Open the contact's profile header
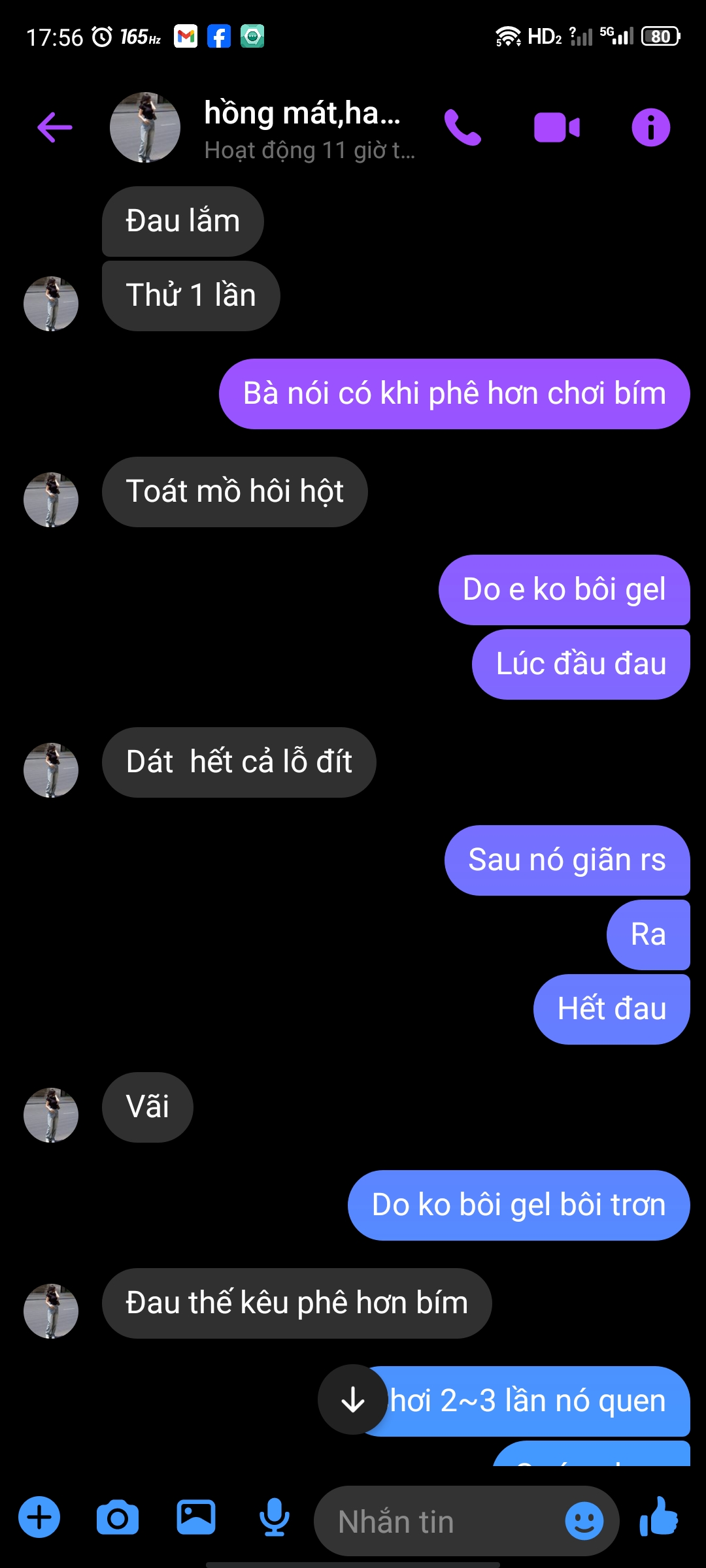 coord(301,128)
